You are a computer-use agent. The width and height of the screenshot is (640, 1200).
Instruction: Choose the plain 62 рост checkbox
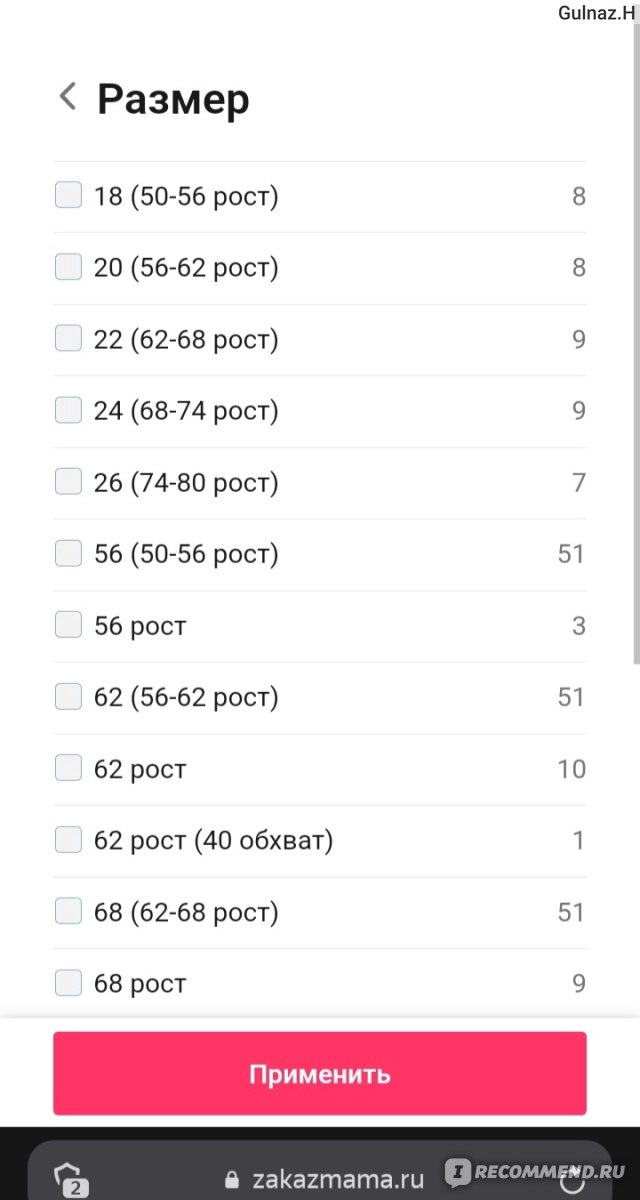coord(68,768)
